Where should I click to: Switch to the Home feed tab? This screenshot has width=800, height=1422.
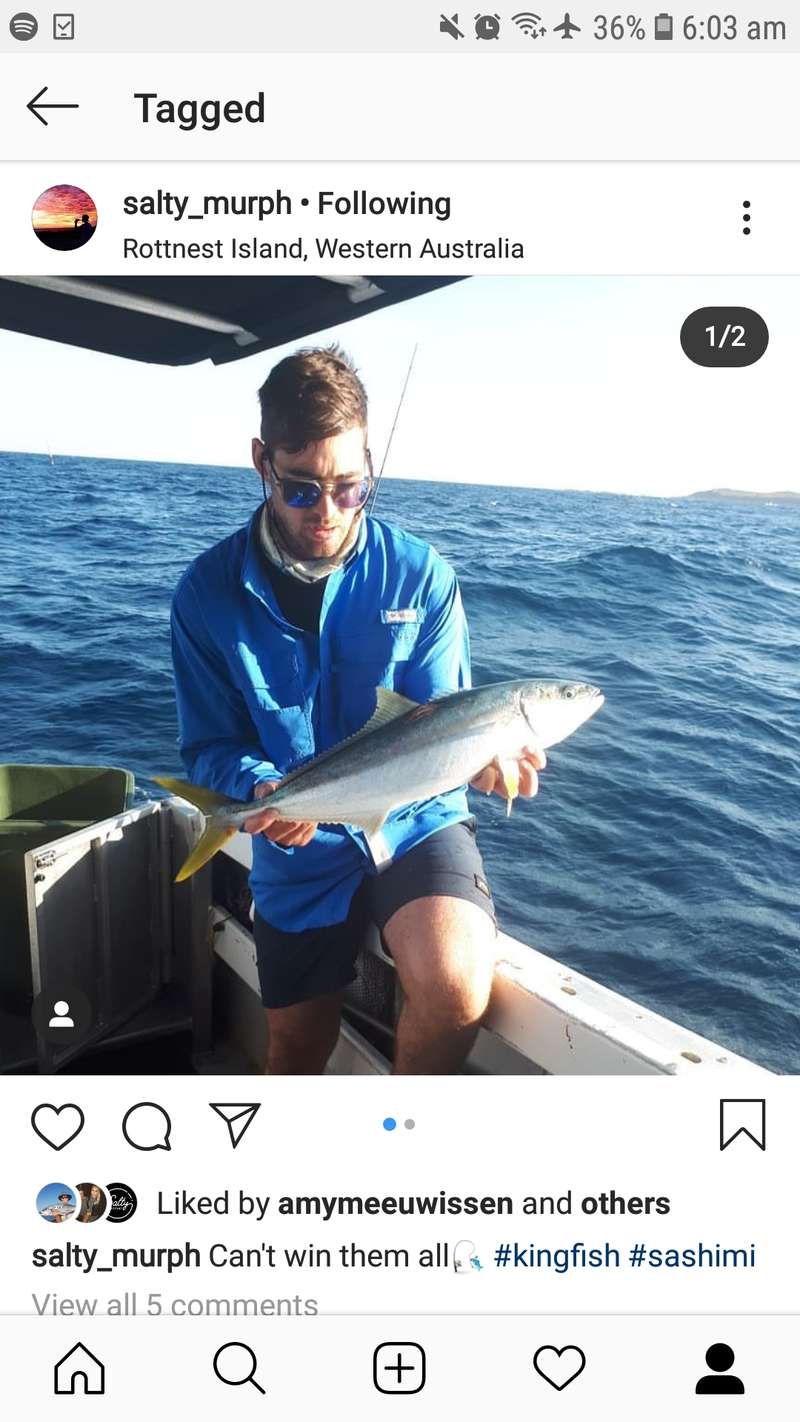79,1368
